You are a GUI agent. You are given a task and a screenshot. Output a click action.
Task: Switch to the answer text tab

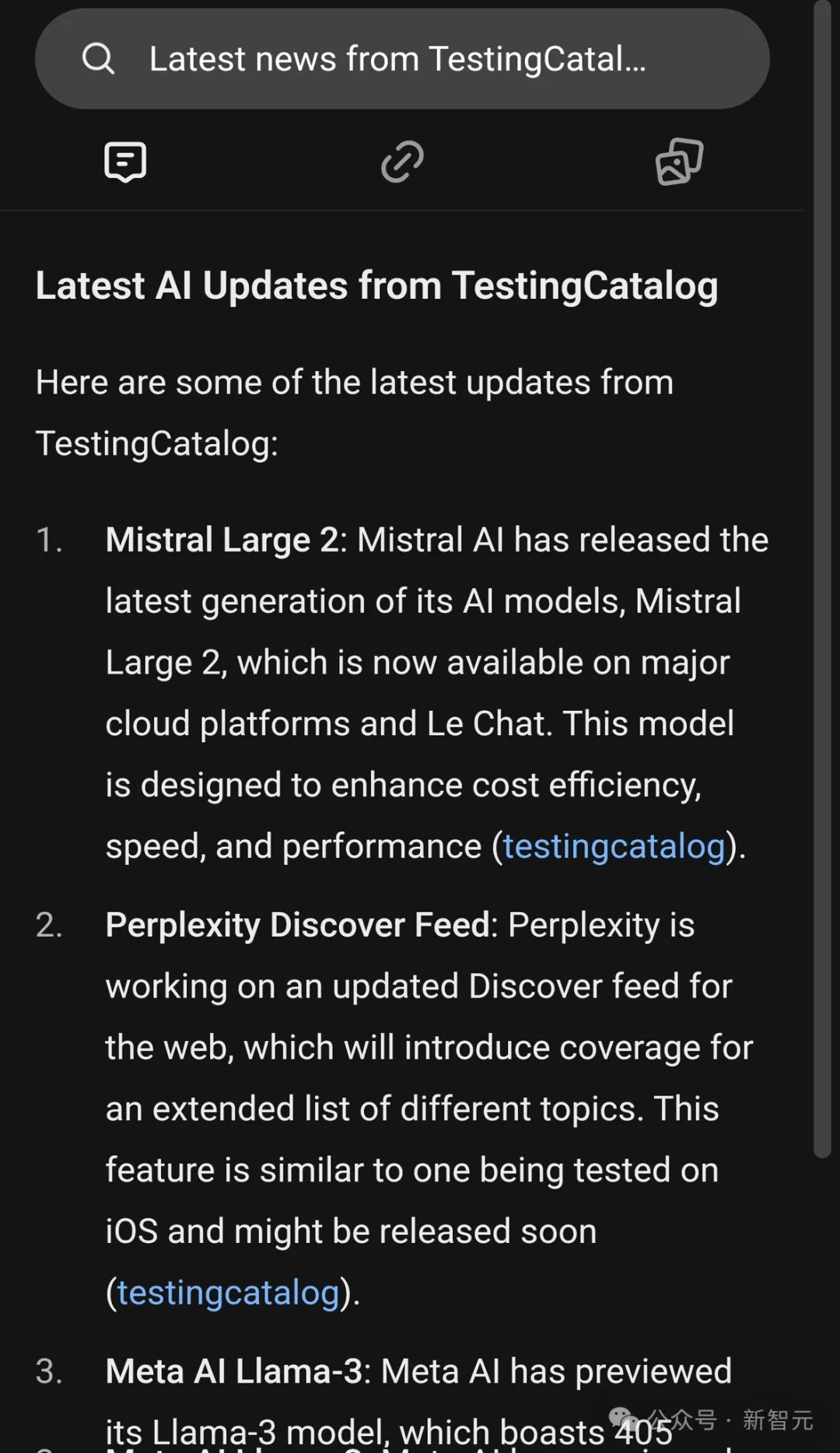[x=125, y=162]
